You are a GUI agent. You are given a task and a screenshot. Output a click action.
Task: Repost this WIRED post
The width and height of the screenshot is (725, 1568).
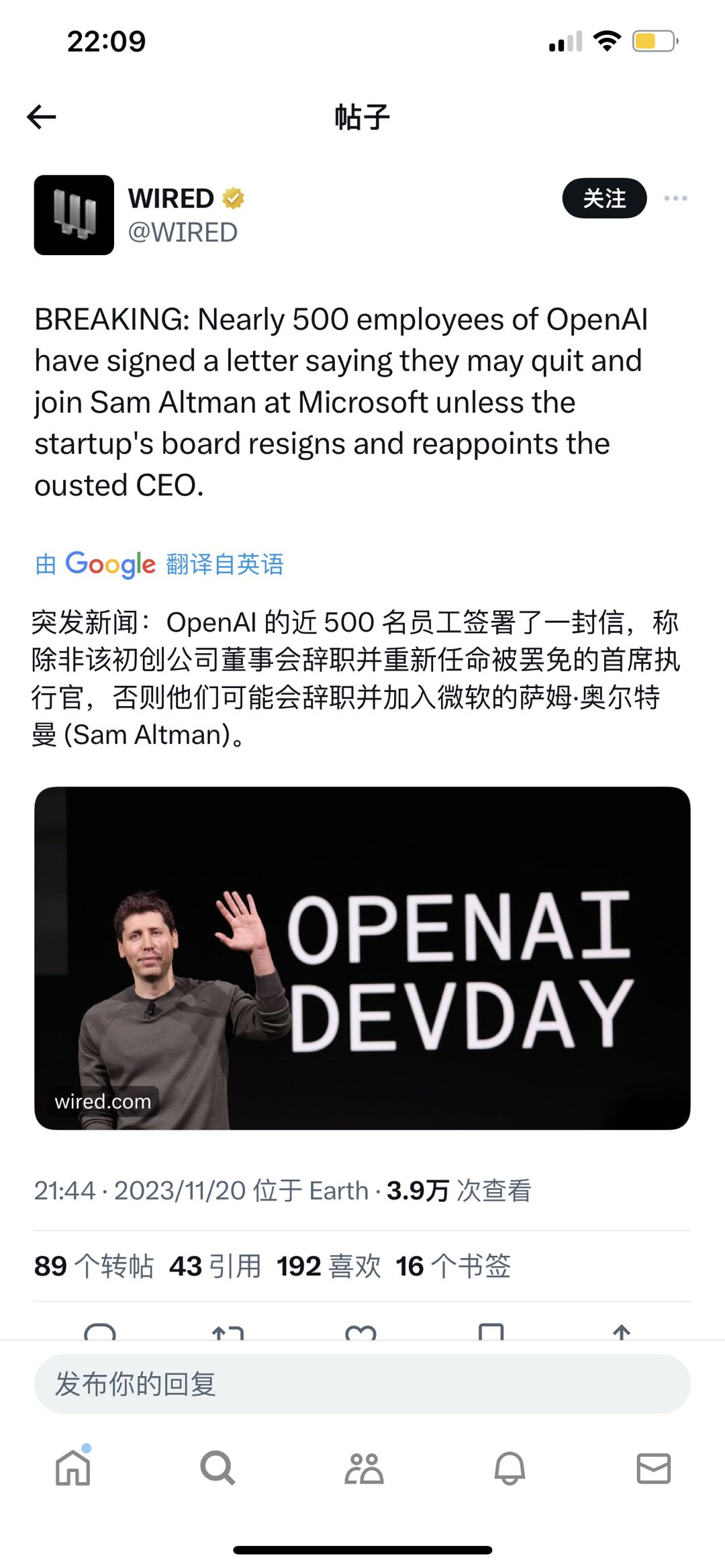[228, 1332]
